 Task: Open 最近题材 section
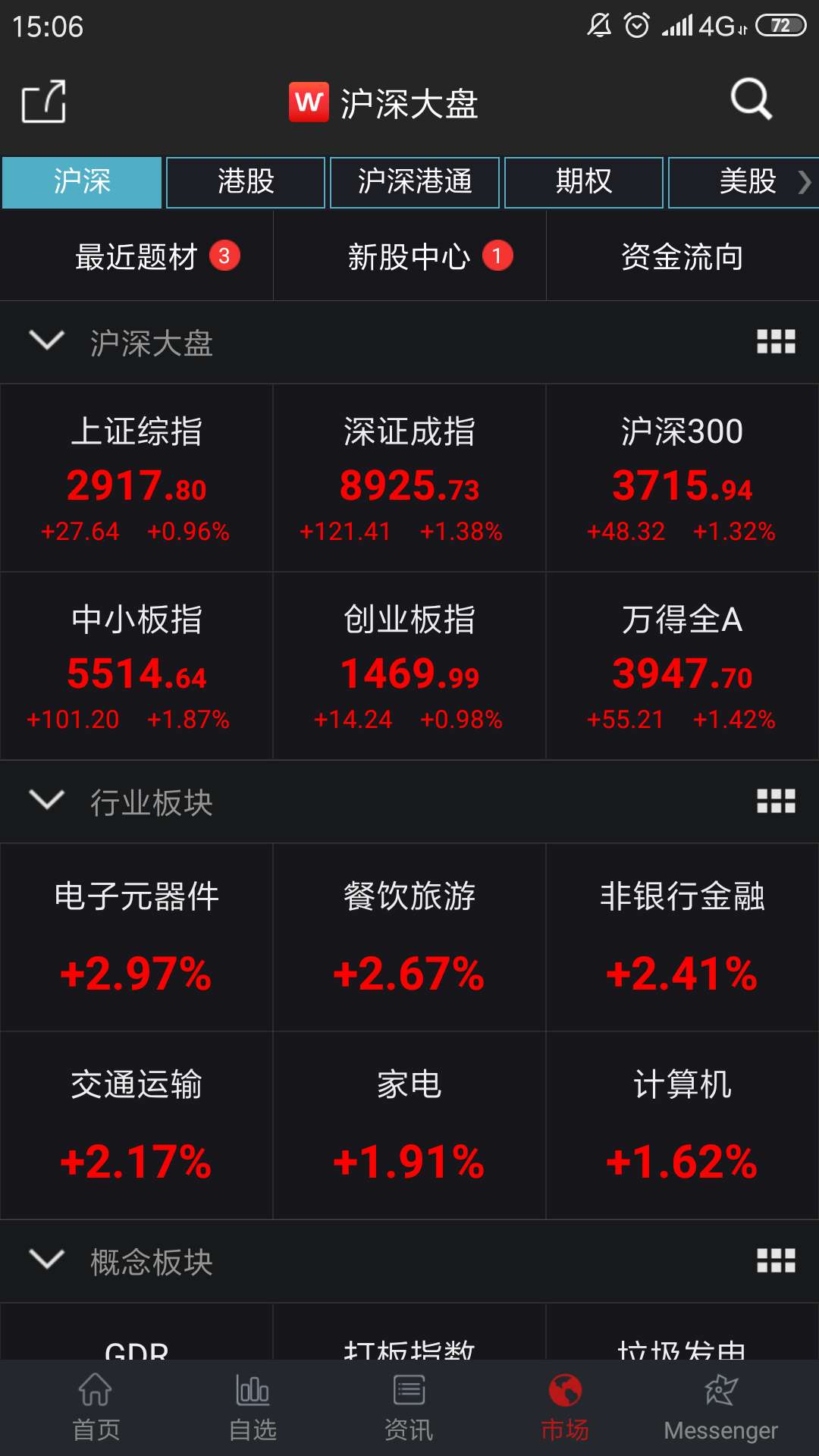[x=136, y=256]
